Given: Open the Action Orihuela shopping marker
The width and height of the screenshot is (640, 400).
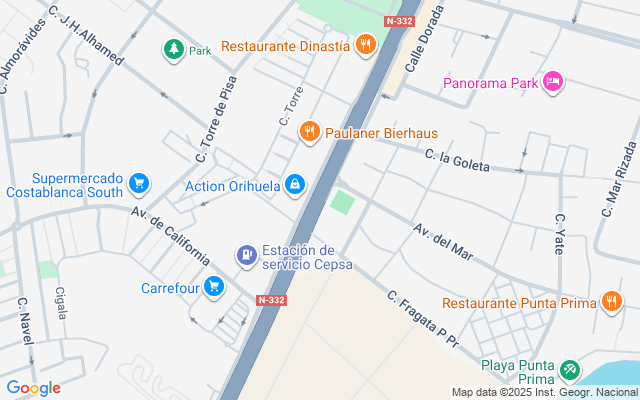Looking at the screenshot, I should point(295,184).
